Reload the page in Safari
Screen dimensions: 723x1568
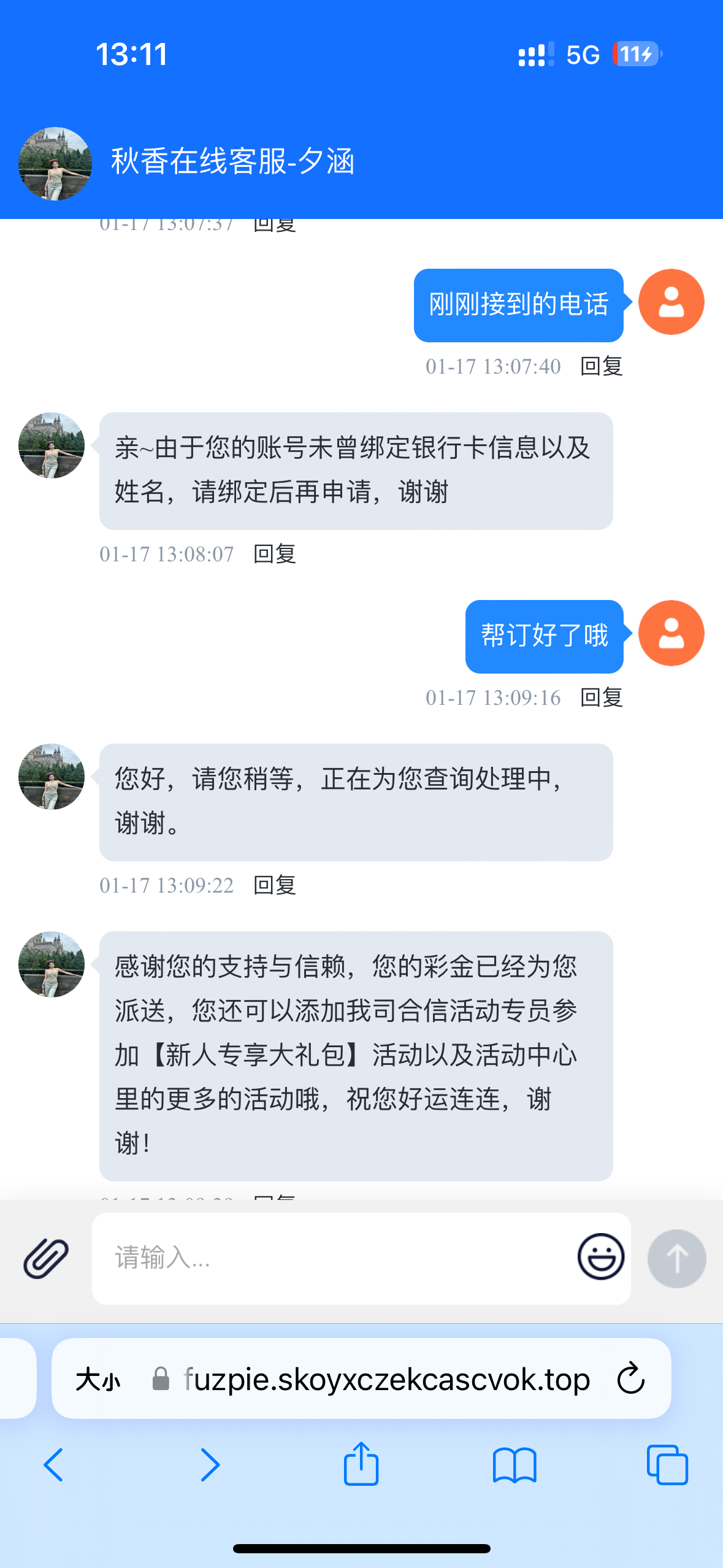point(630,1379)
